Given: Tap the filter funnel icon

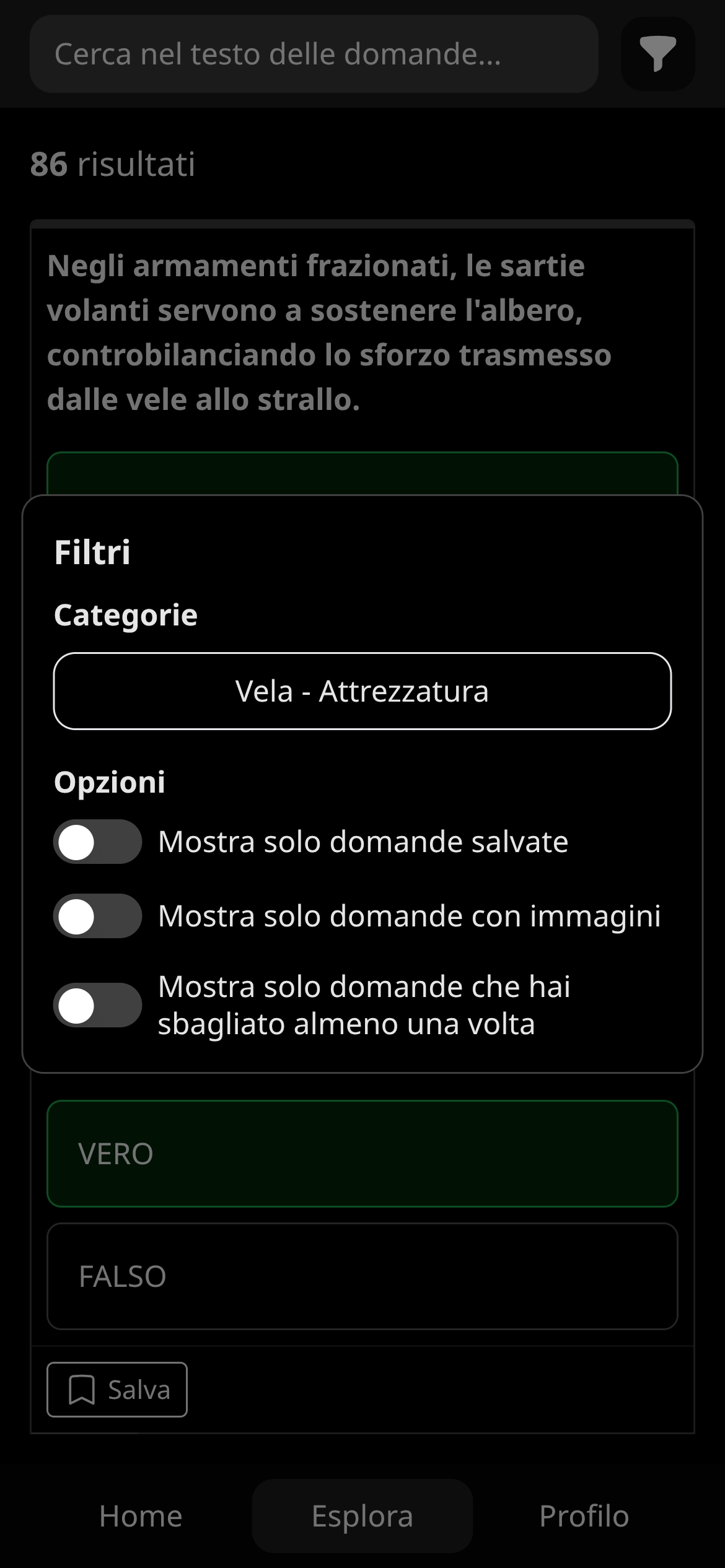Looking at the screenshot, I should coord(657,54).
